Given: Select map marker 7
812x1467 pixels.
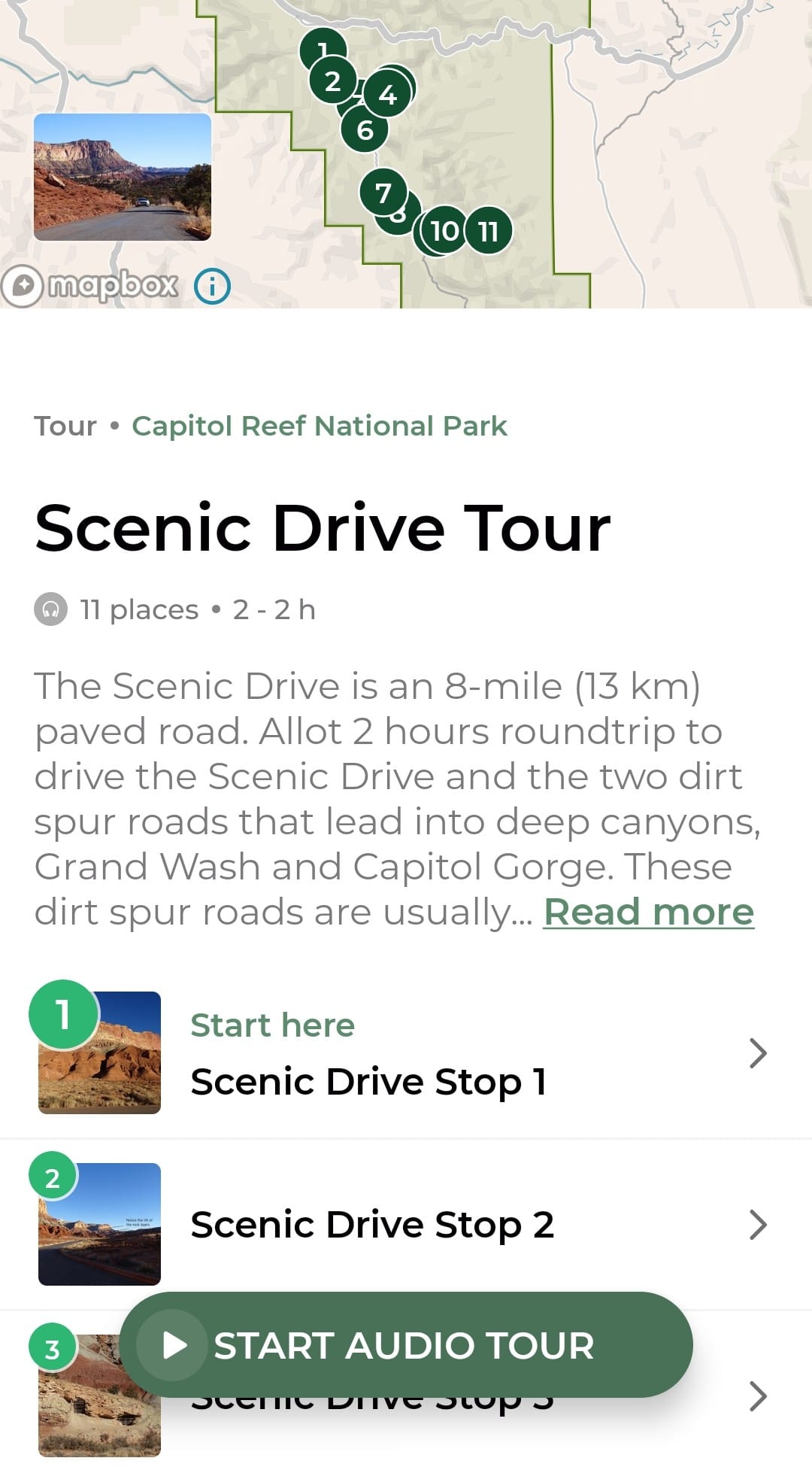Looking at the screenshot, I should [382, 192].
